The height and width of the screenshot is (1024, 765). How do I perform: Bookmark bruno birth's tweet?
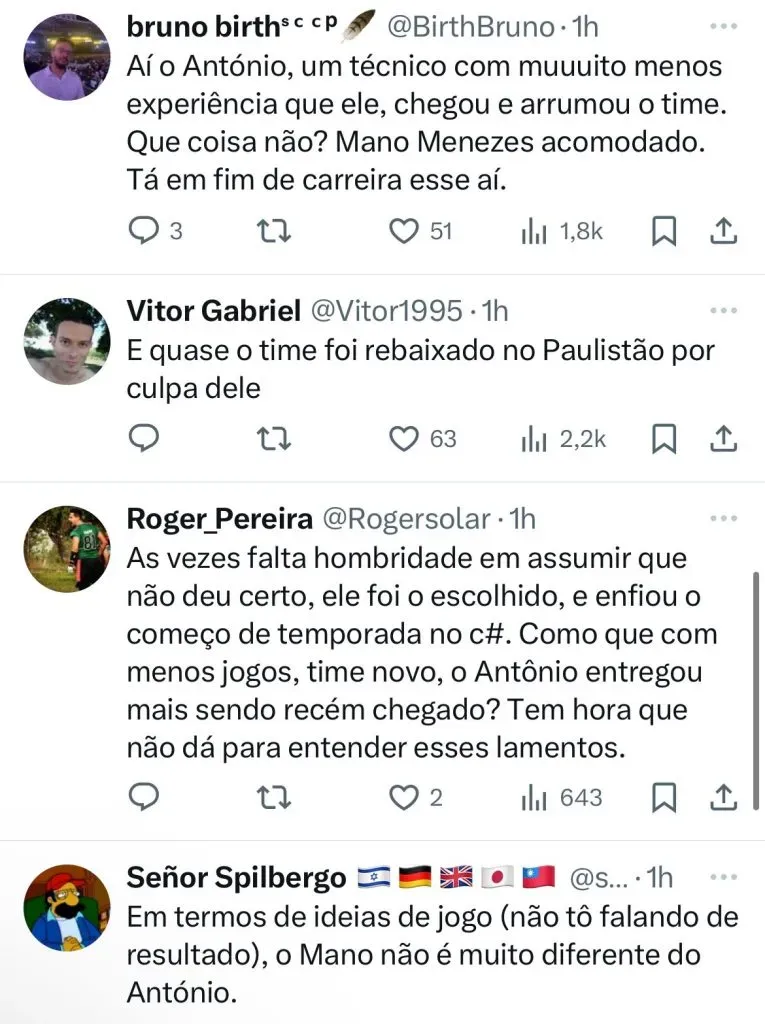click(664, 232)
